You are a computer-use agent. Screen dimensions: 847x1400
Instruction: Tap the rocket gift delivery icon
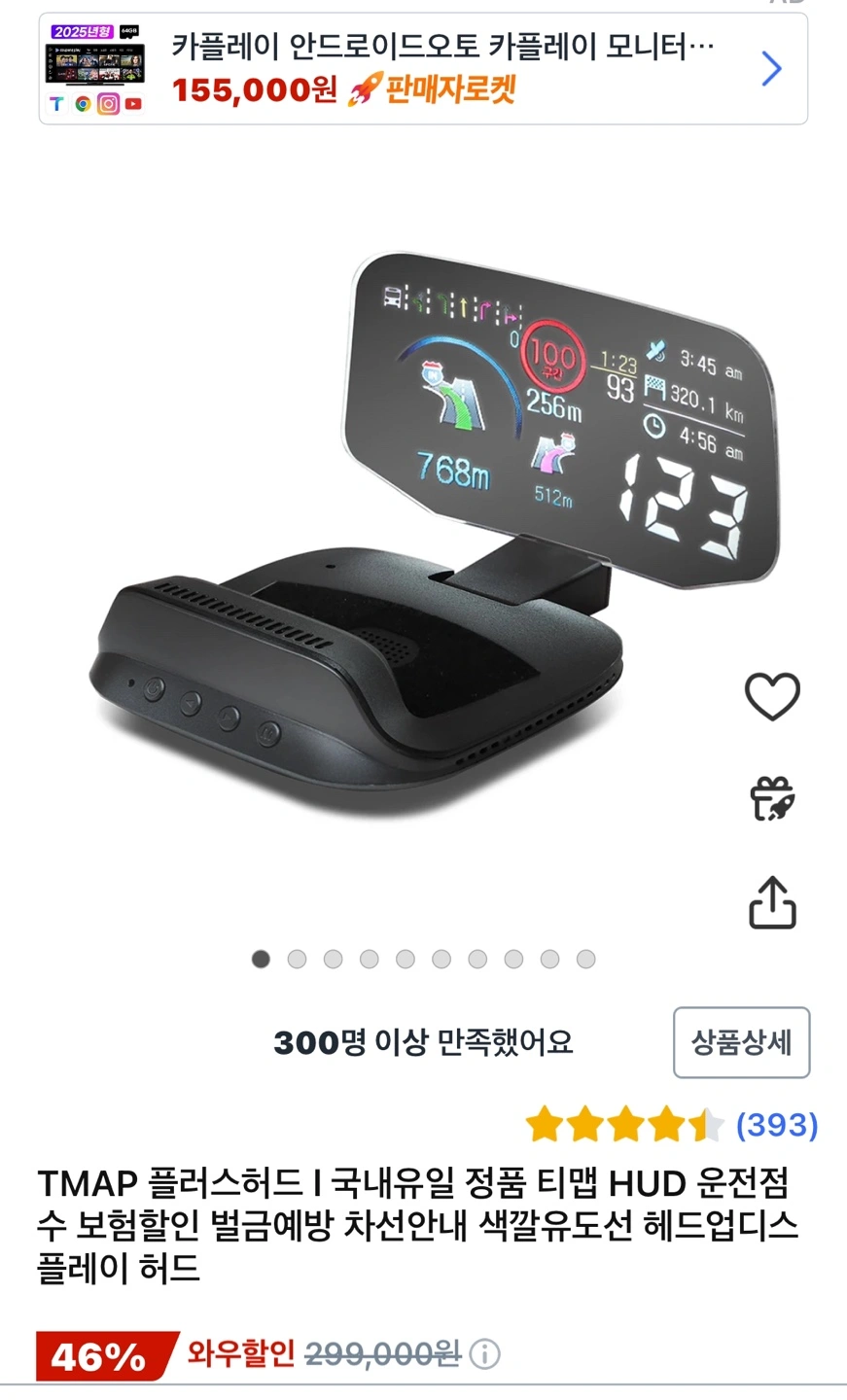pos(773,799)
